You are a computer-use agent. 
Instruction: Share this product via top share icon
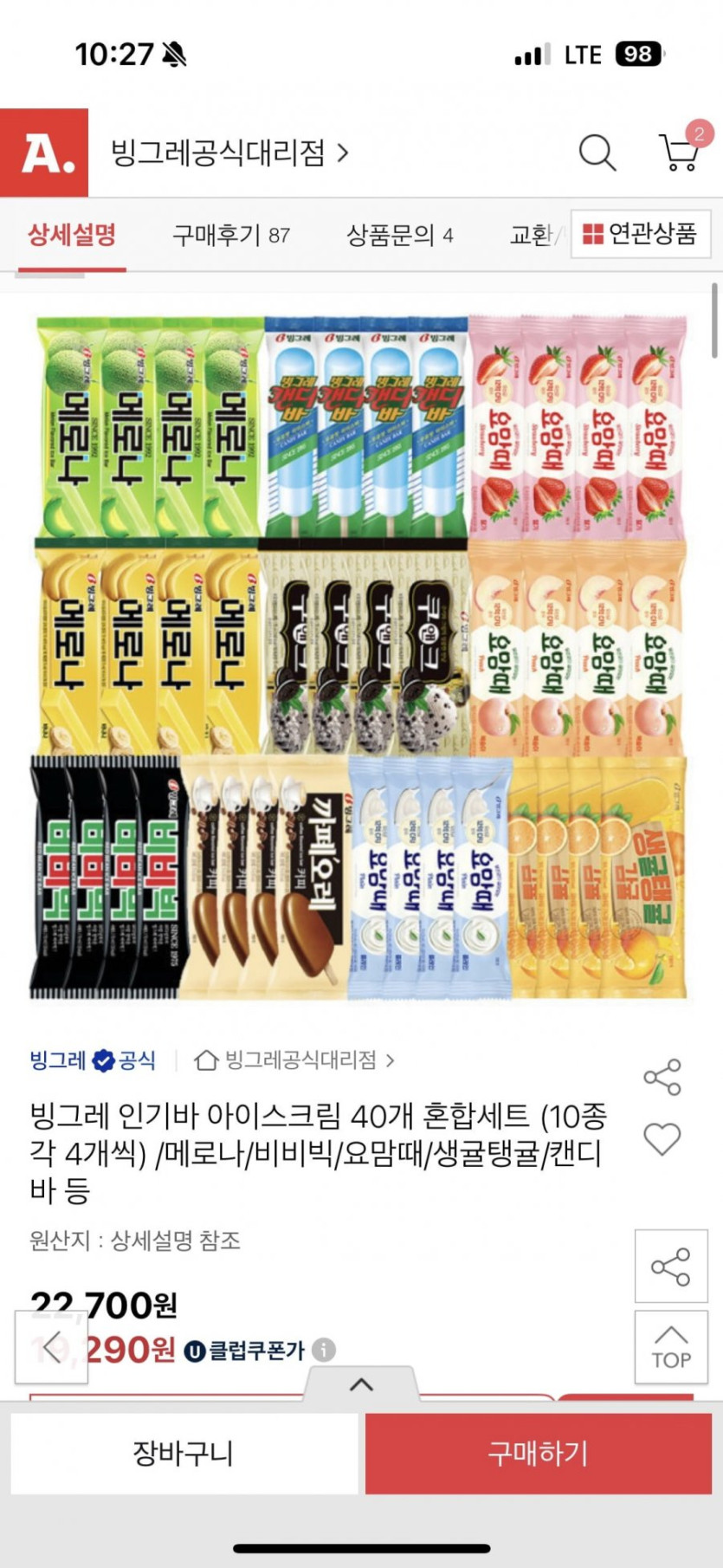(662, 1077)
